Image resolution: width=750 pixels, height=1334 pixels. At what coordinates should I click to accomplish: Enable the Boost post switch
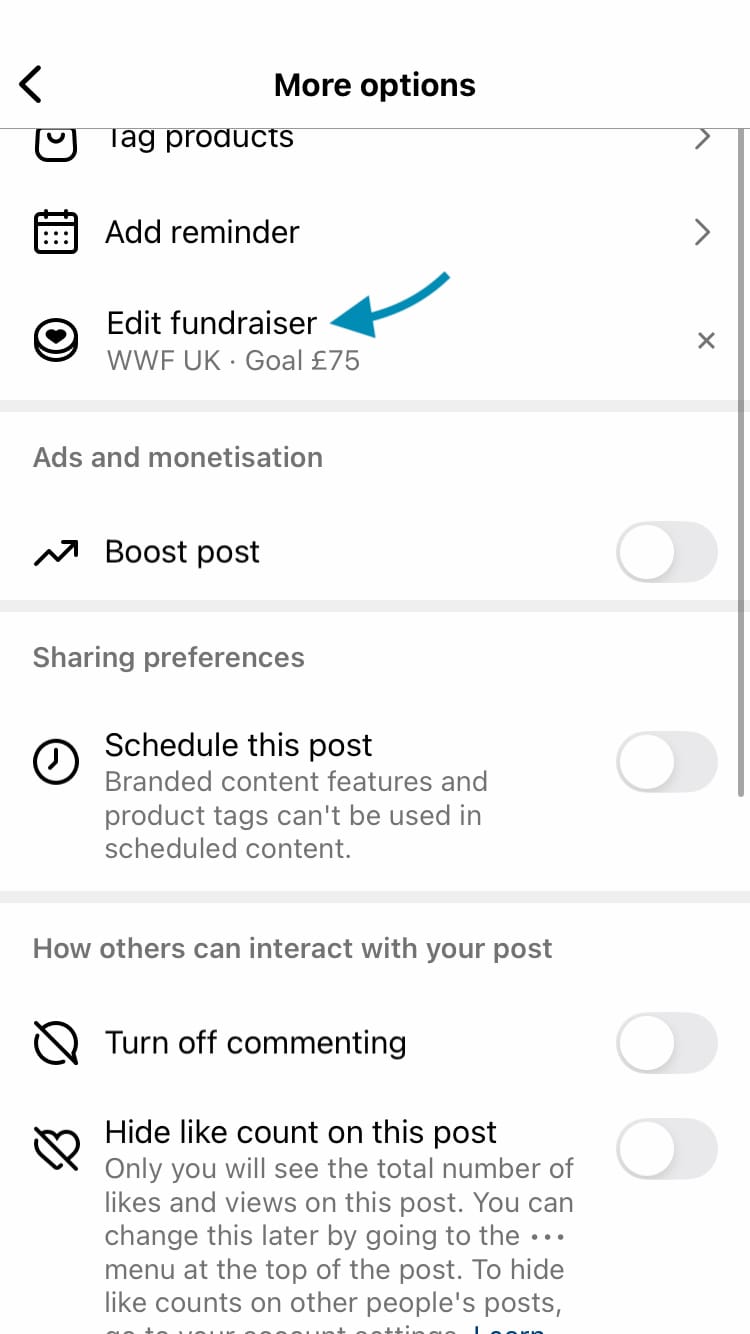coord(667,552)
